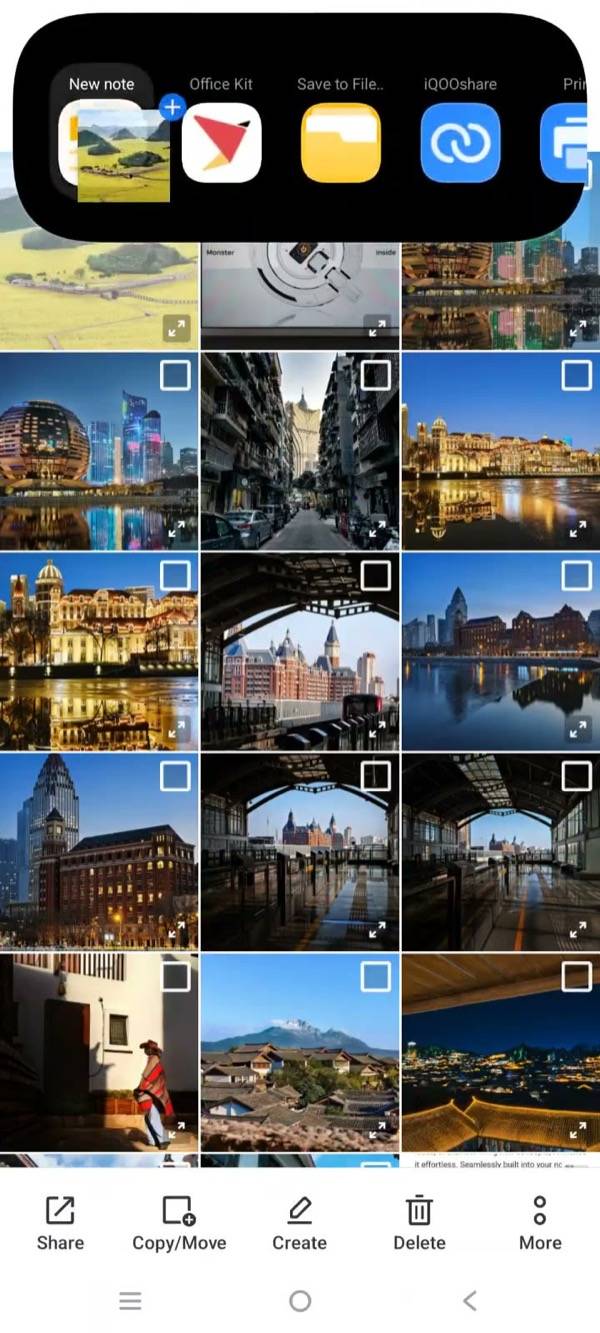Image resolution: width=600 pixels, height=1333 pixels.
Task: Delete the selected photos
Action: tap(419, 1223)
